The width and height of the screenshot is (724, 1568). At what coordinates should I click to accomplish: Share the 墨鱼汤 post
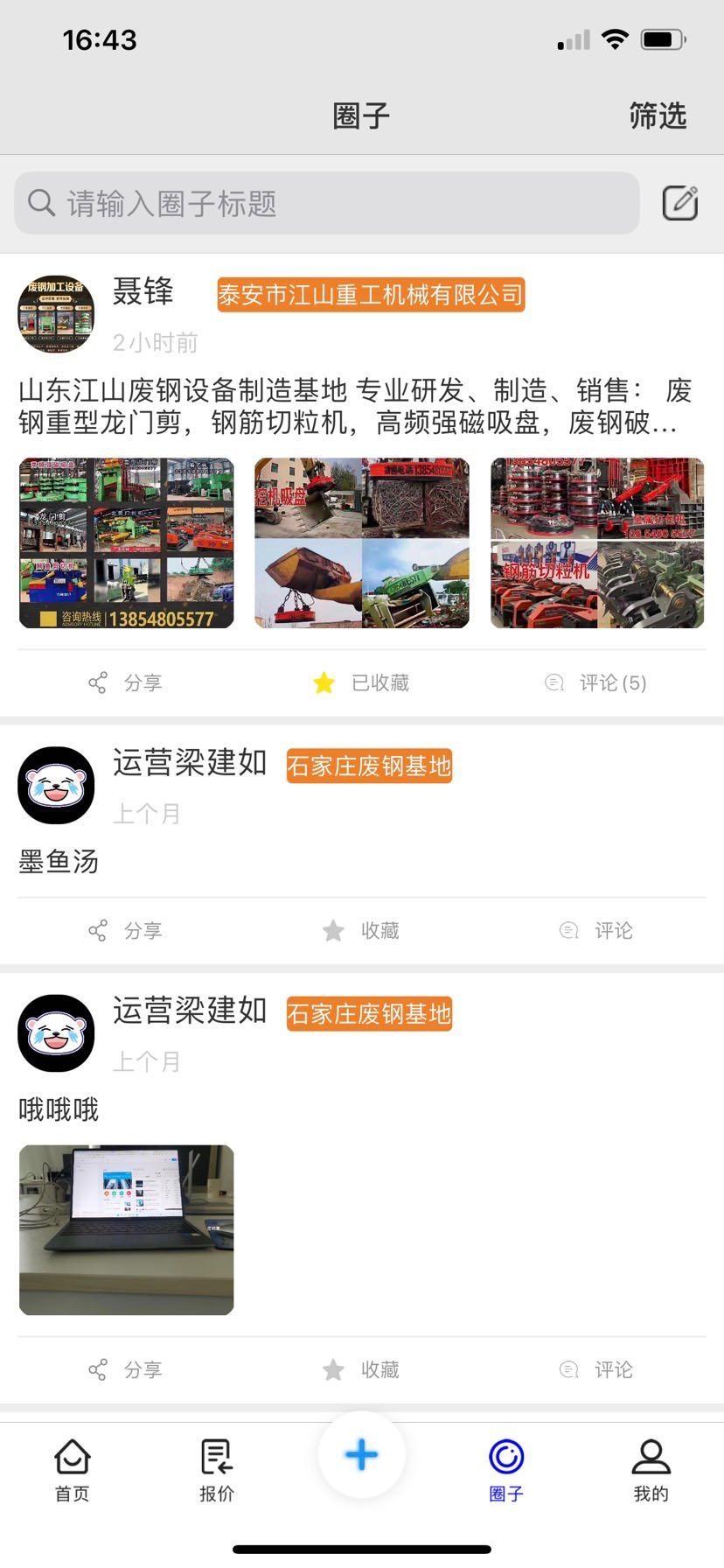tap(126, 930)
